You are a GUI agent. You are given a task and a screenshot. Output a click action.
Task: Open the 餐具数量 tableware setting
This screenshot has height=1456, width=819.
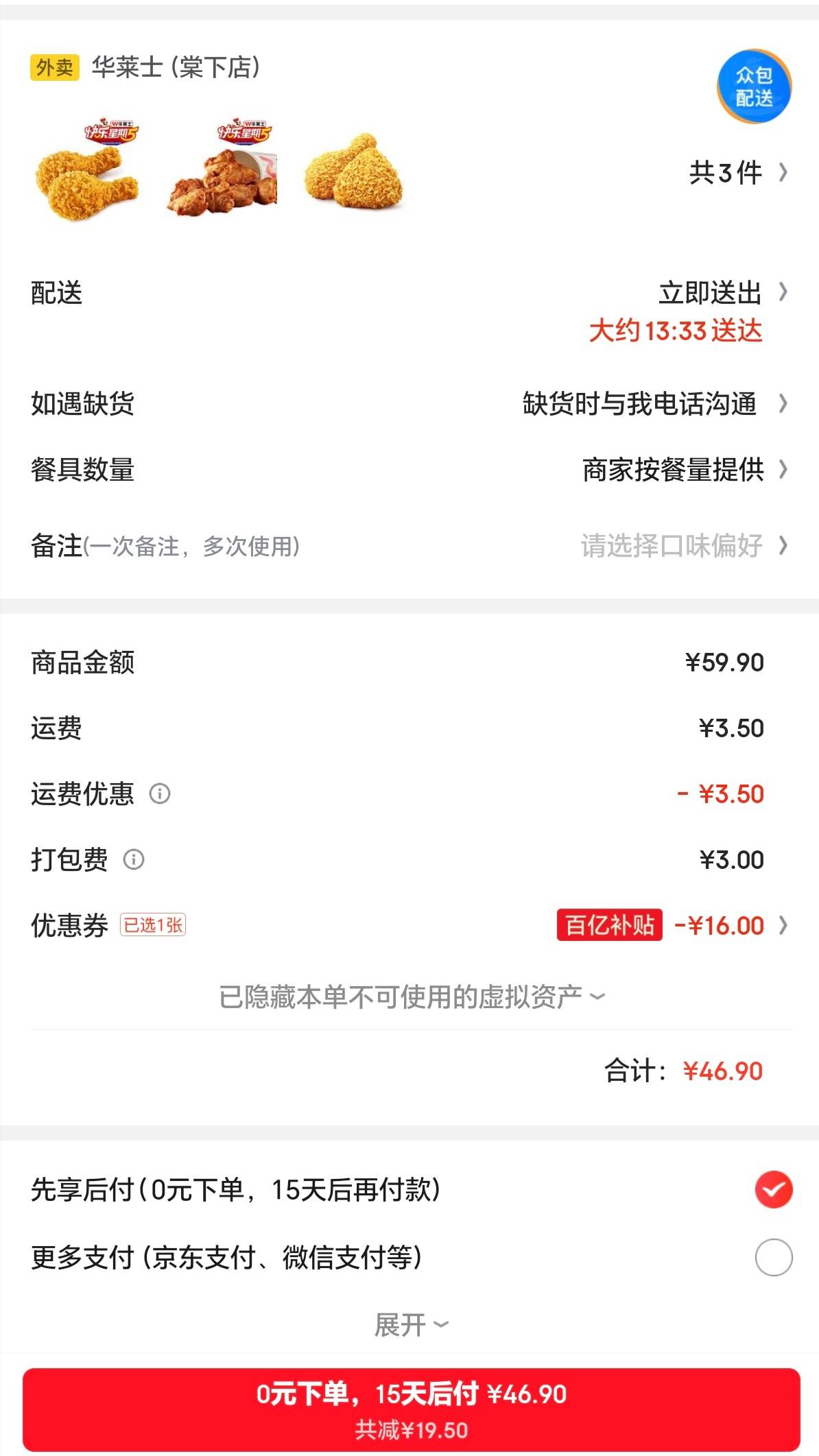[x=409, y=470]
